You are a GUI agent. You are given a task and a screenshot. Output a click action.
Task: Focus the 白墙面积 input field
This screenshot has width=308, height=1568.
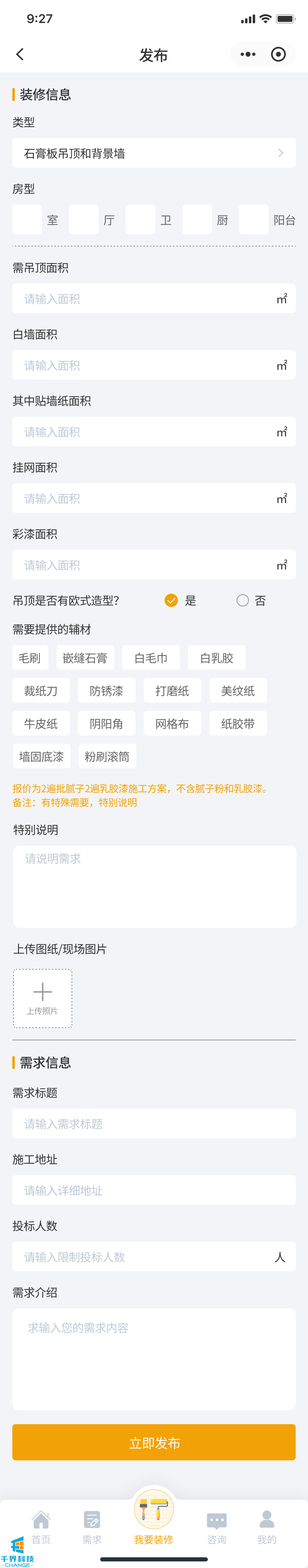(146, 365)
